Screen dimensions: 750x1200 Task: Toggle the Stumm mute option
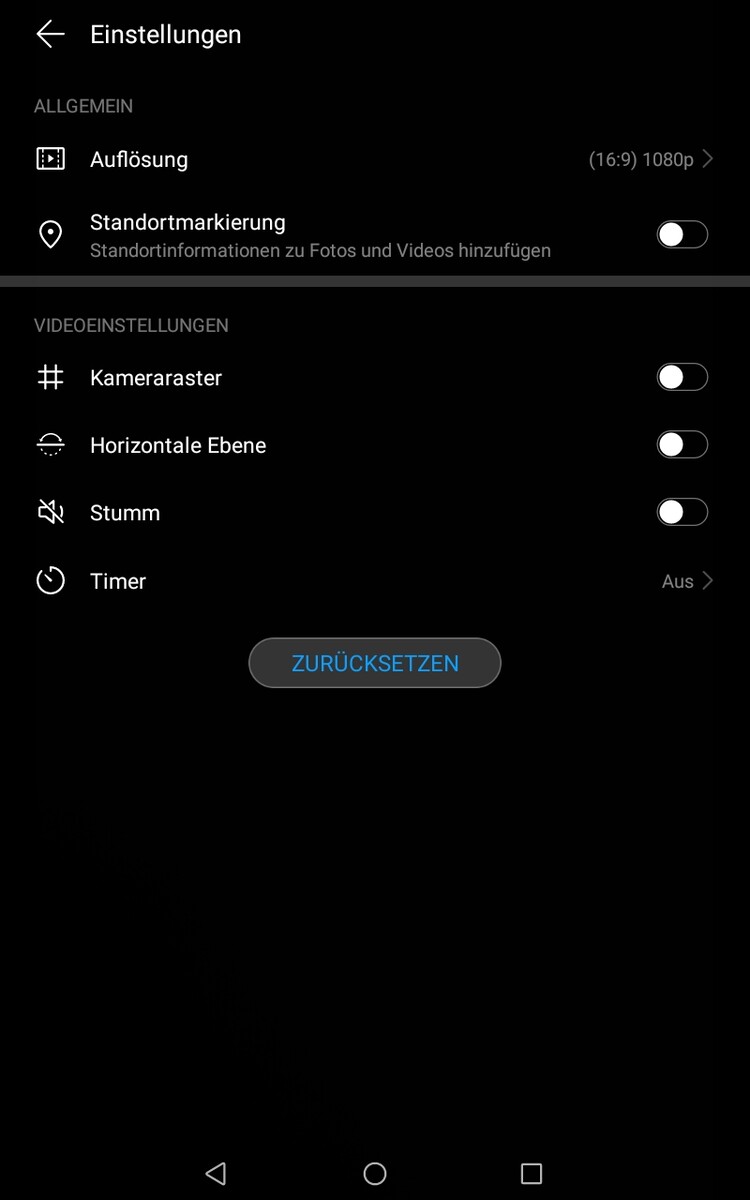click(682, 512)
